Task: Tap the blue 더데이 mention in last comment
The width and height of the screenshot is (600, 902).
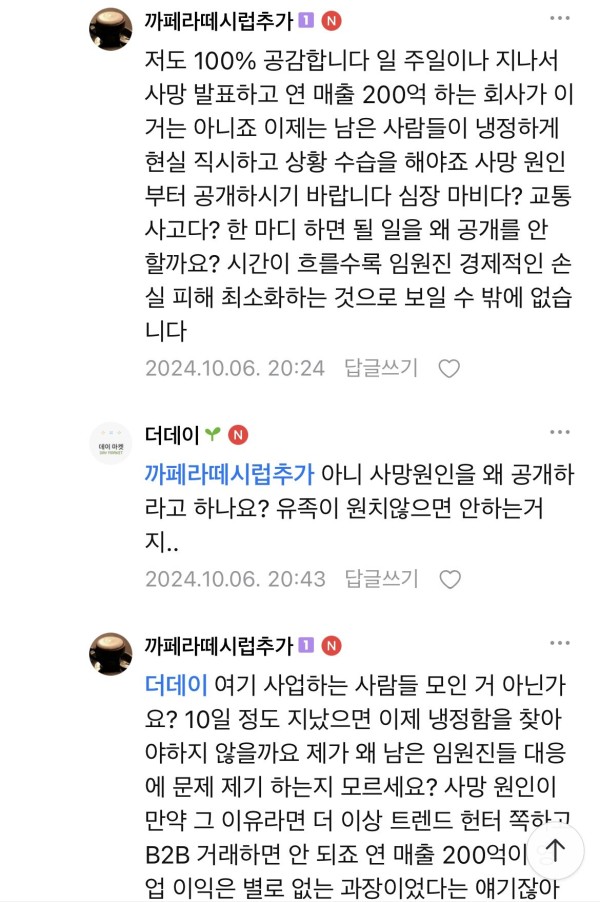Action: pyautogui.click(x=175, y=685)
